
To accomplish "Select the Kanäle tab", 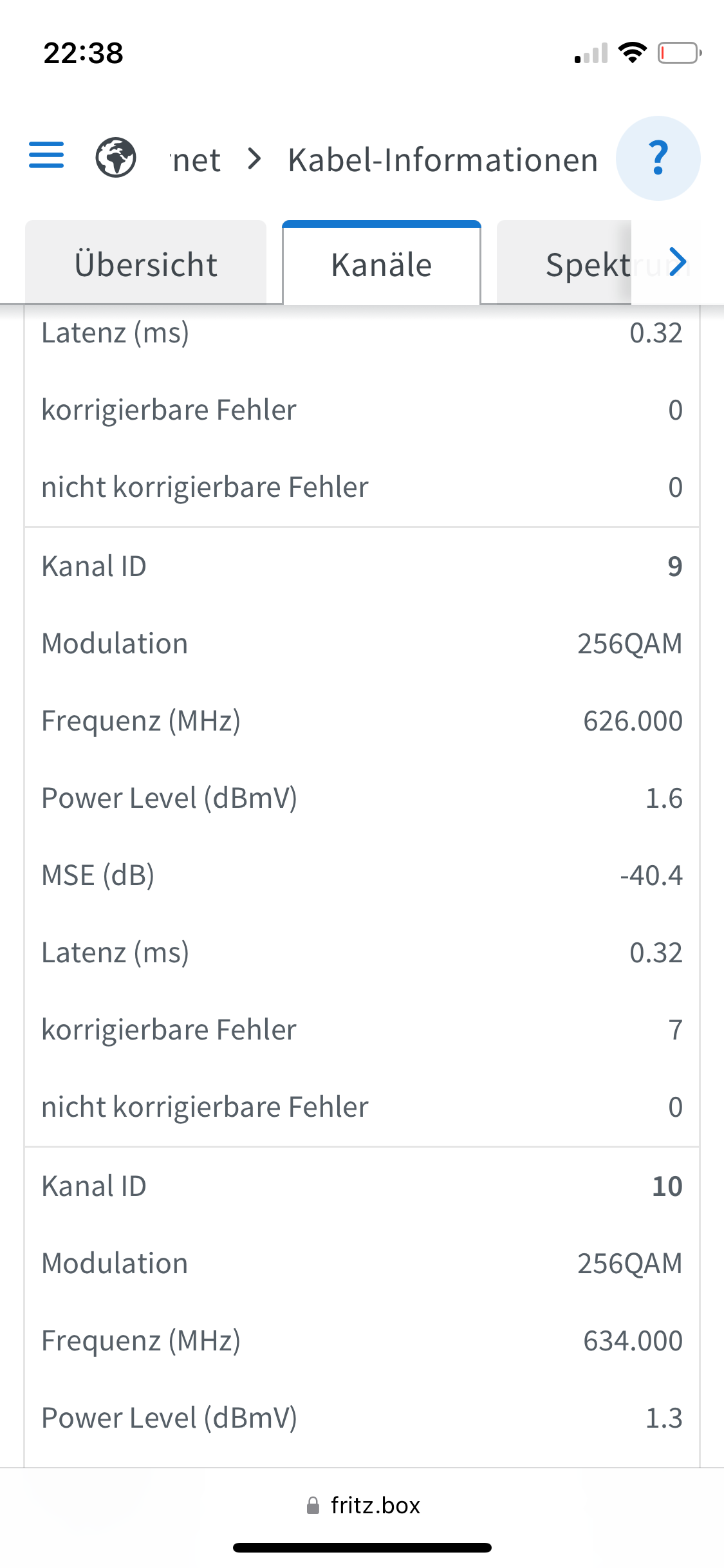I will (382, 263).
